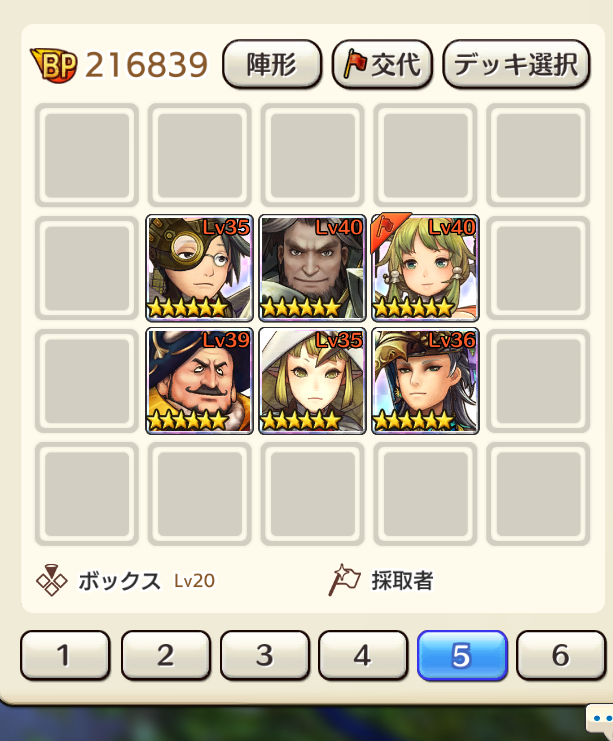Tap the 交代 swap button

[382, 65]
